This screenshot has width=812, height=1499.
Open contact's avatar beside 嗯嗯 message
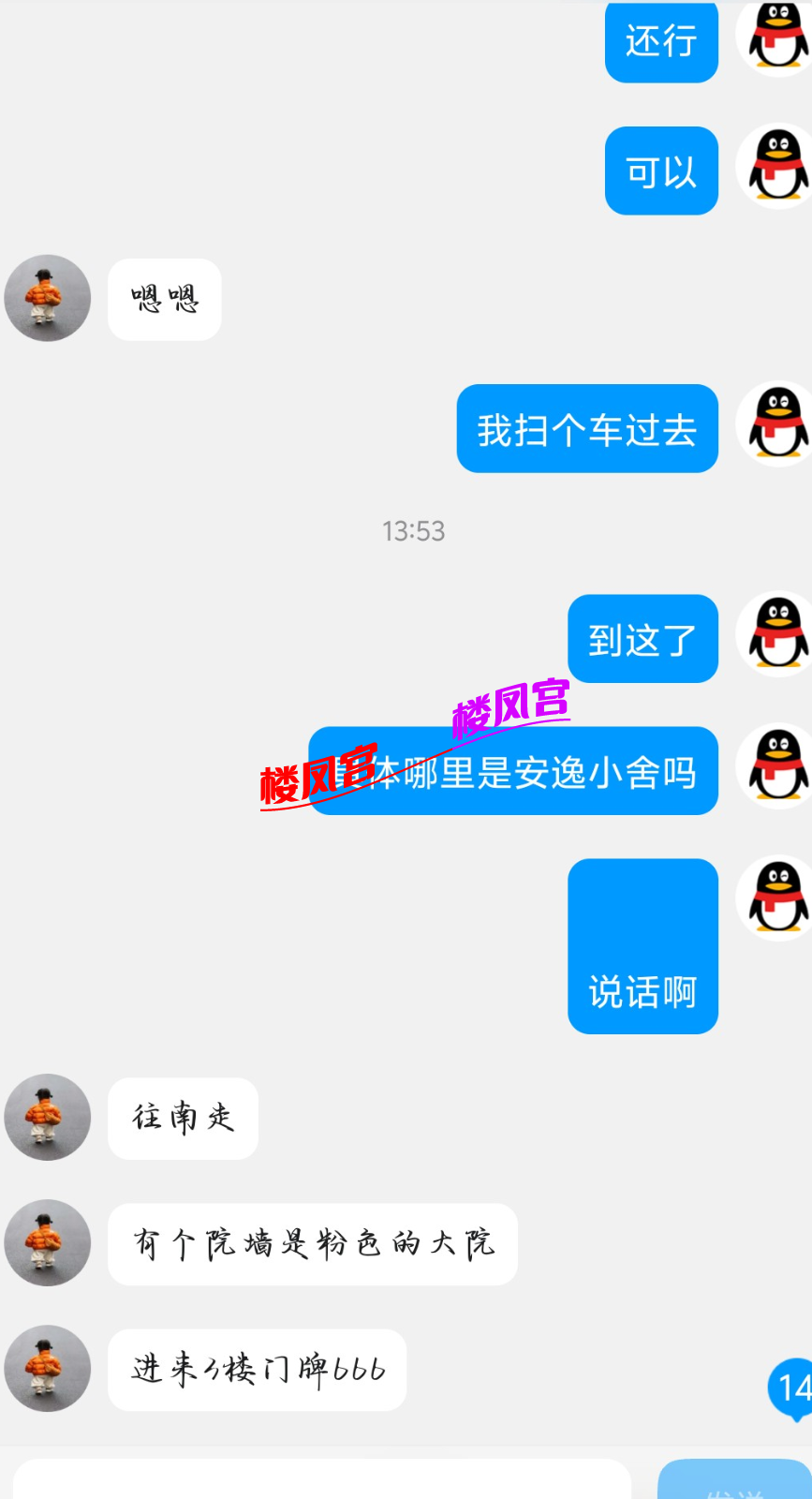(x=48, y=298)
